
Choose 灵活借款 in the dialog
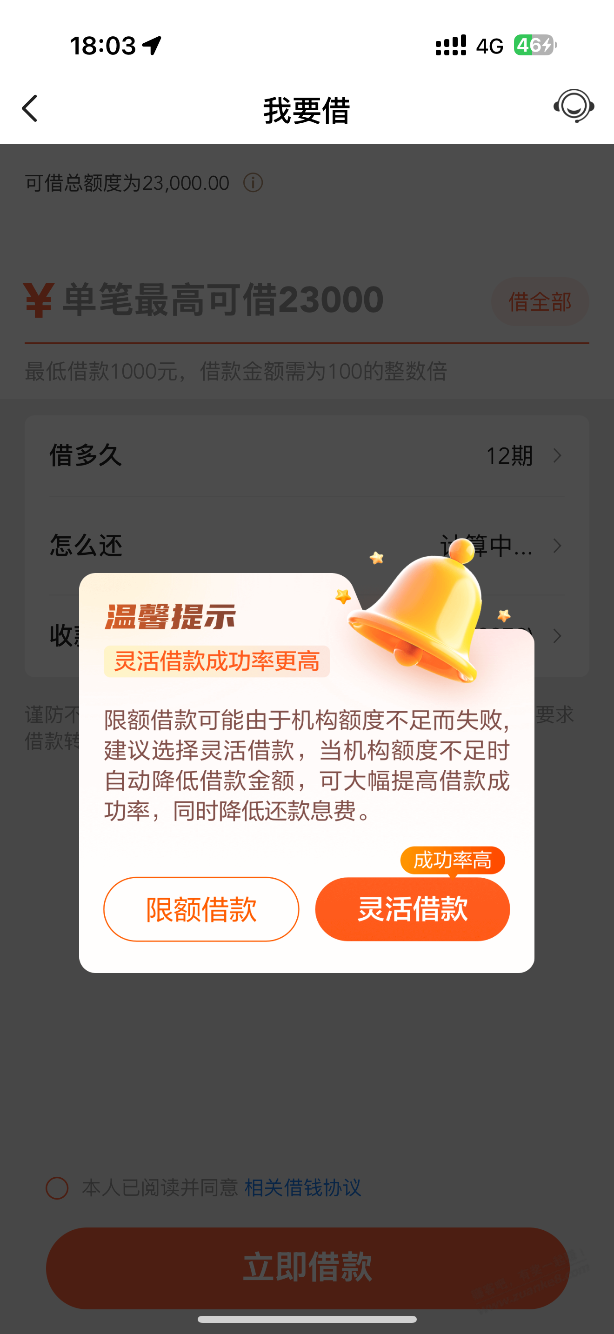412,909
